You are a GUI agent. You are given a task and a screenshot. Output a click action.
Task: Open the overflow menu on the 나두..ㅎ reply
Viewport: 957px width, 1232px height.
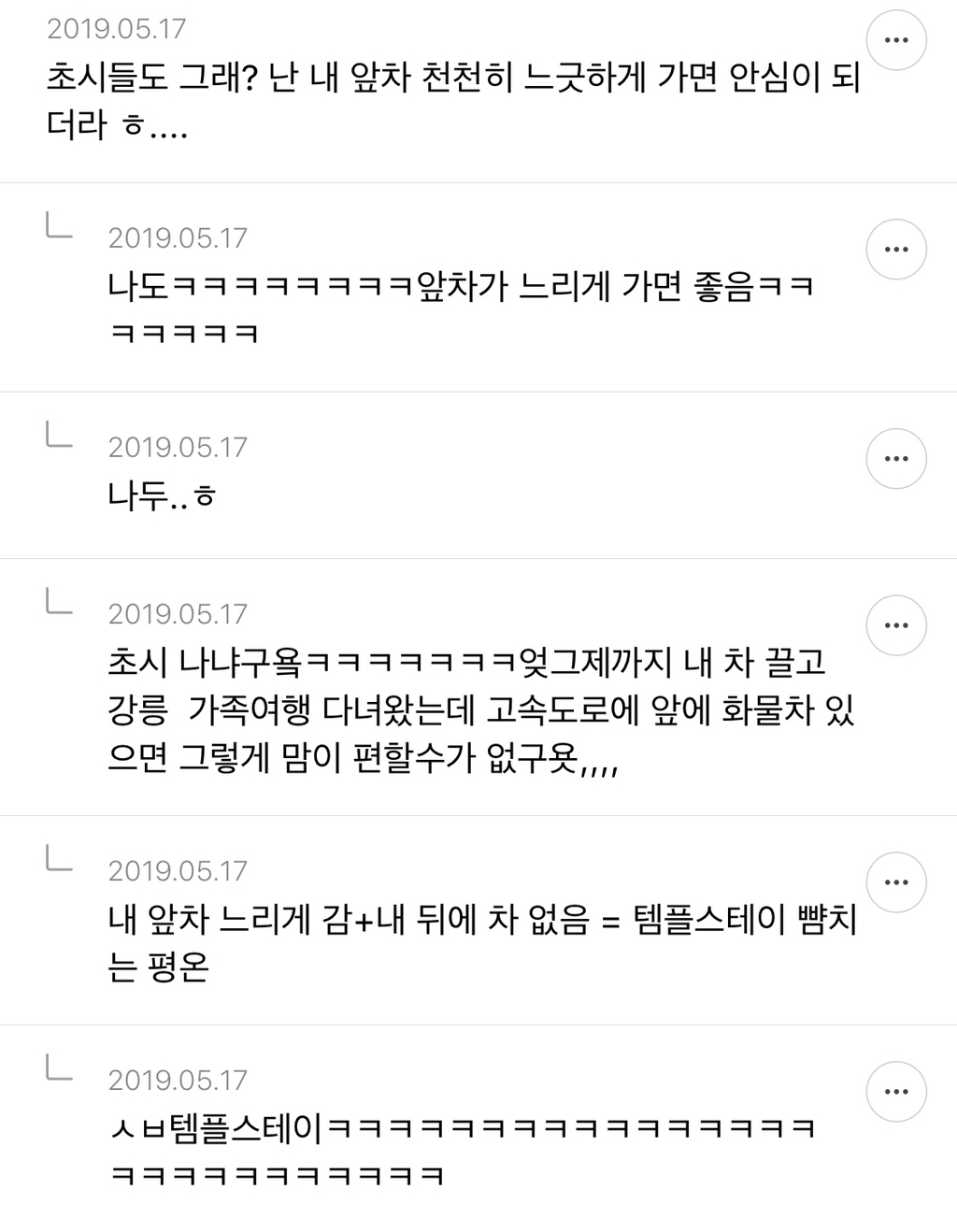tap(895, 459)
